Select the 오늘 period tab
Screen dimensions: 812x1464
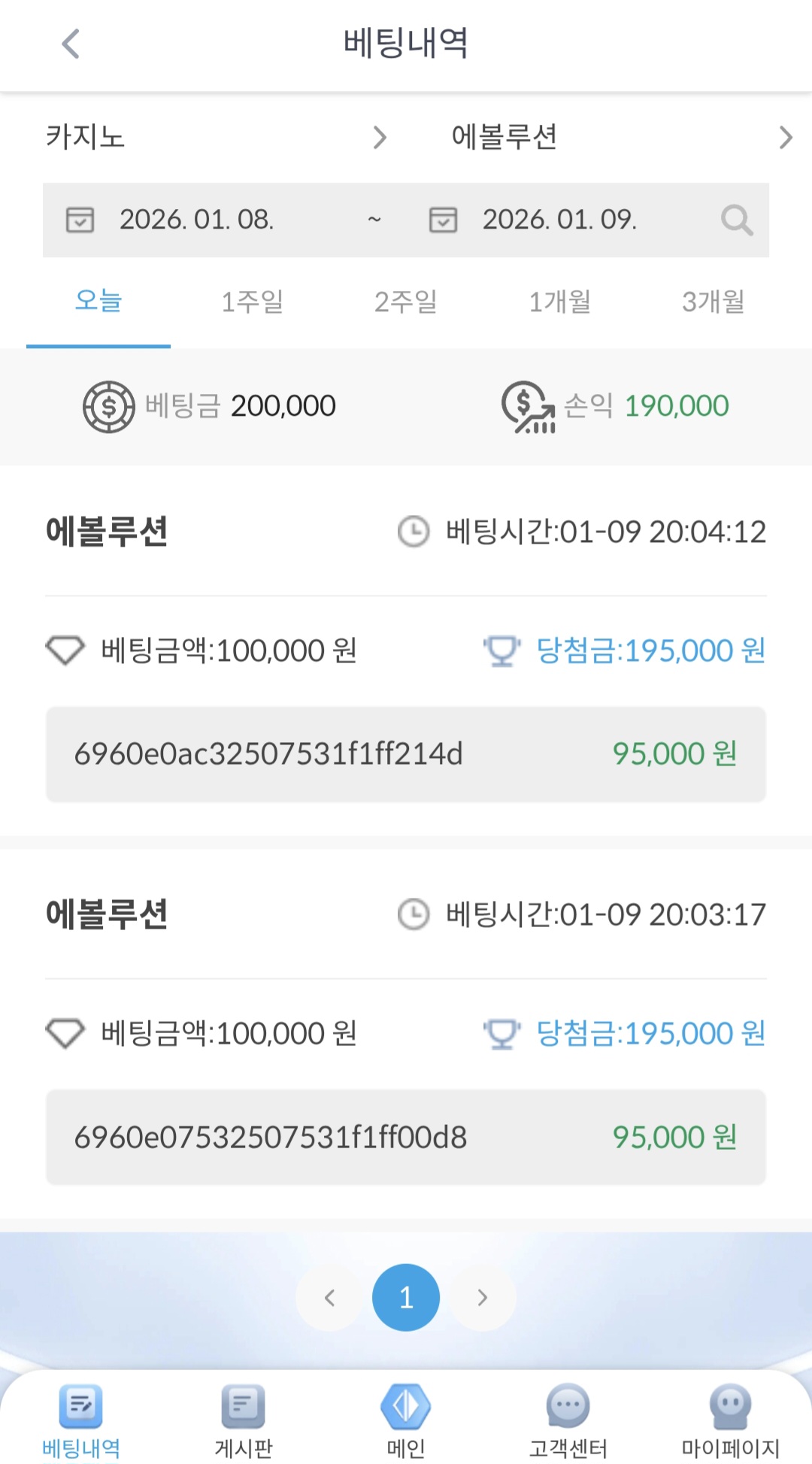point(98,302)
